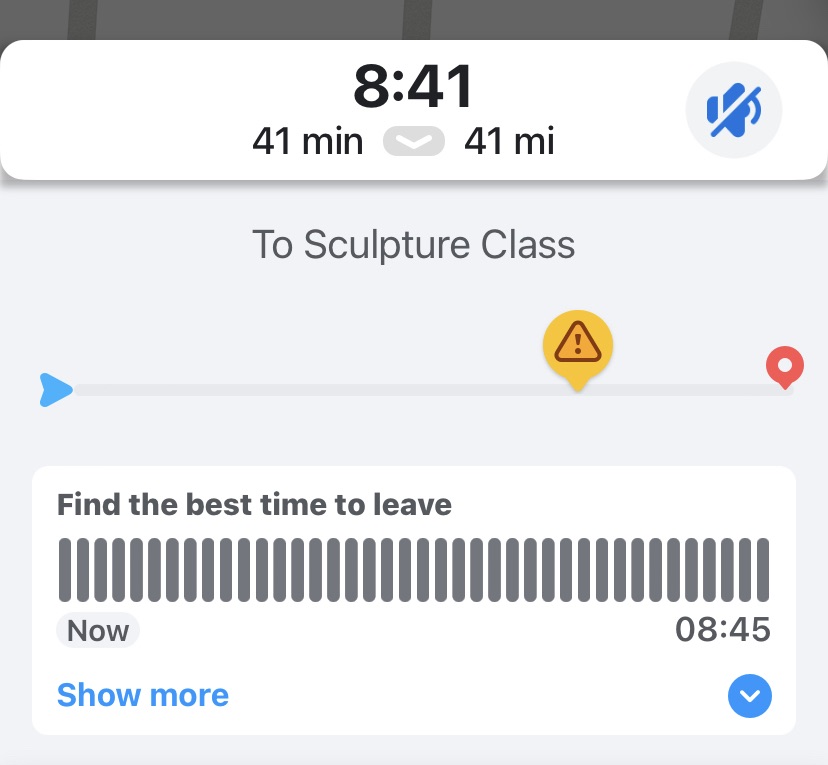The width and height of the screenshot is (828, 765).
Task: Select the Now departure time chip
Action: (x=98, y=631)
